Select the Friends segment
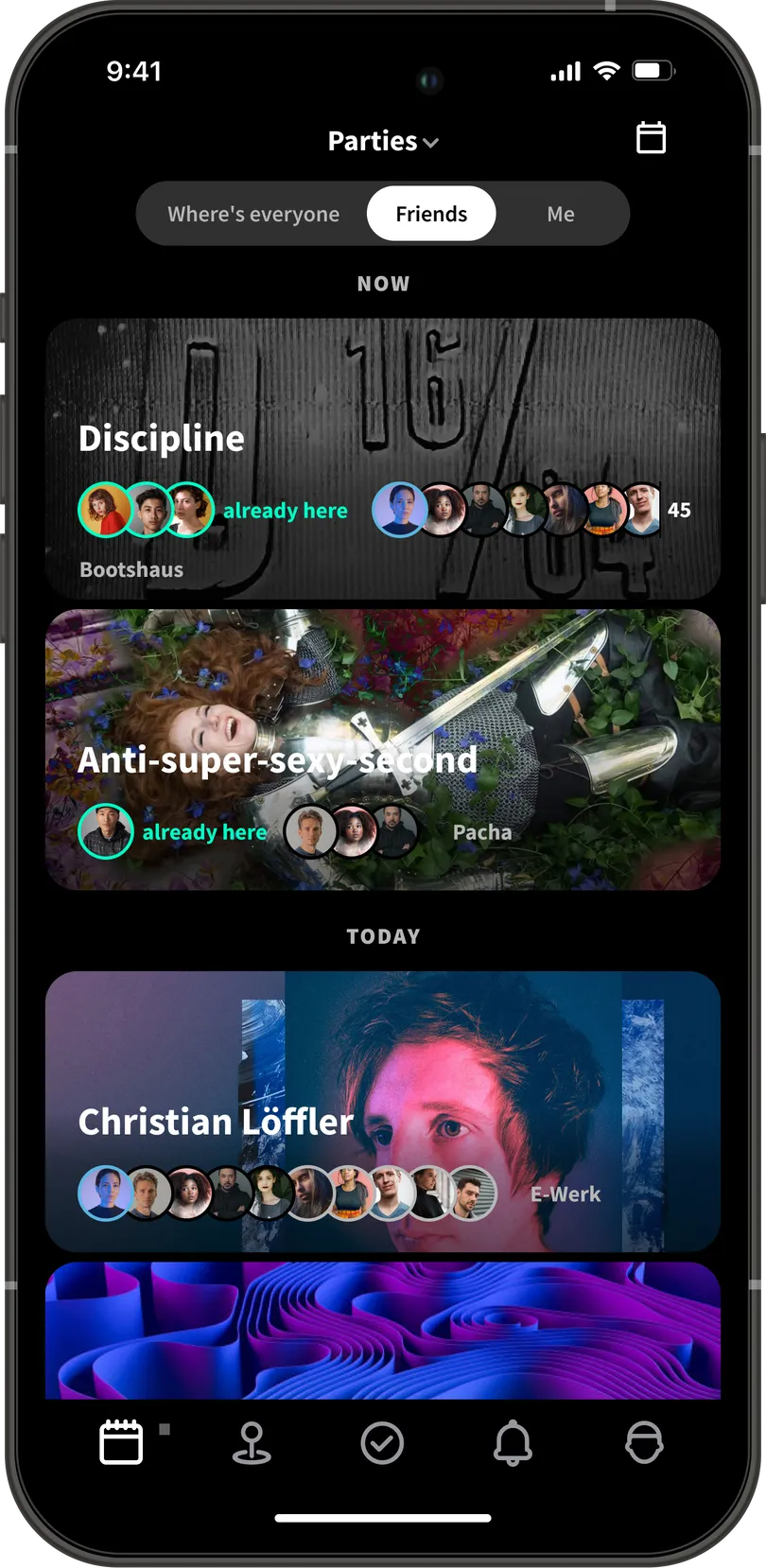The image size is (766, 1568). [x=431, y=214]
